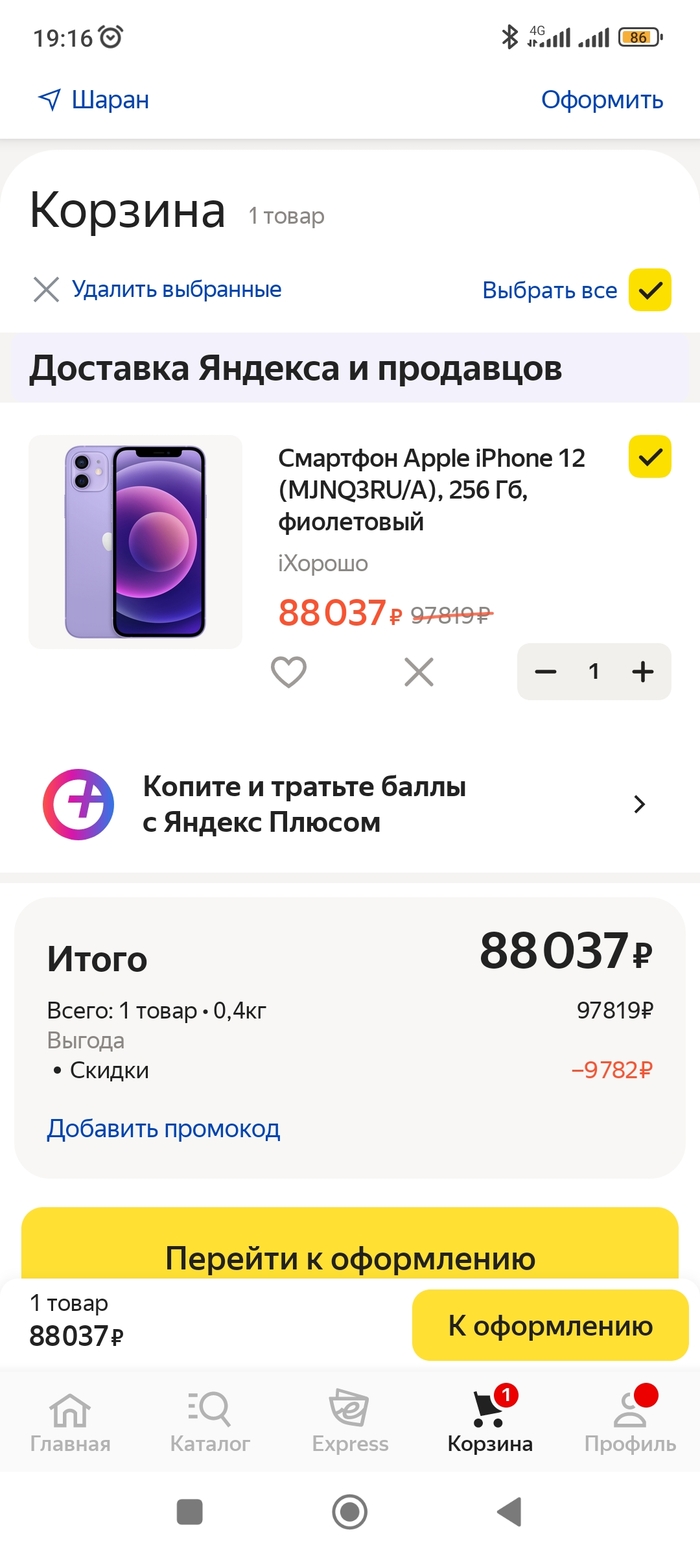Tap the К оформлению button

pos(550,1326)
